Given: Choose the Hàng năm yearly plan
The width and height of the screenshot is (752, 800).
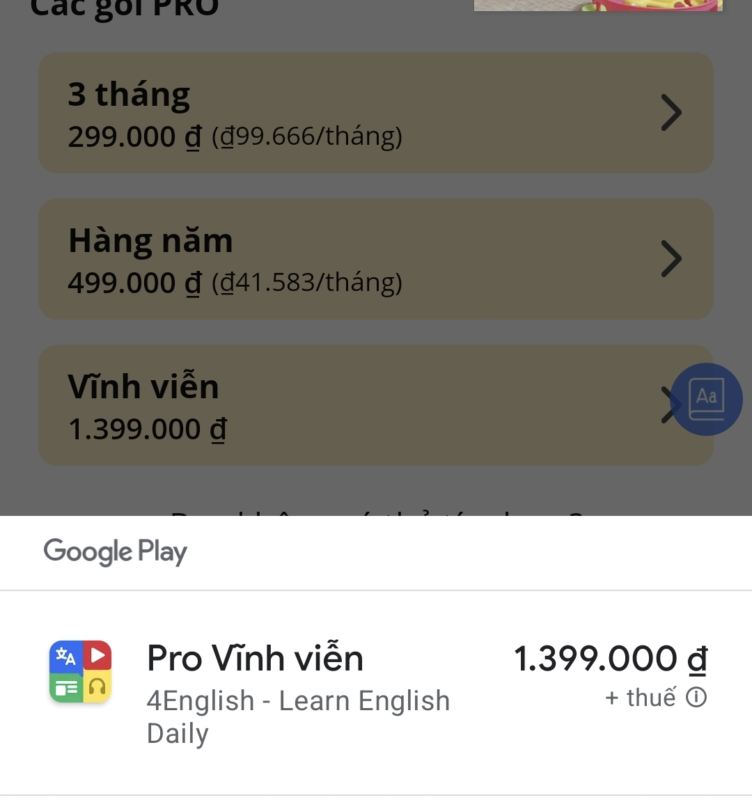Looking at the screenshot, I should point(375,259).
